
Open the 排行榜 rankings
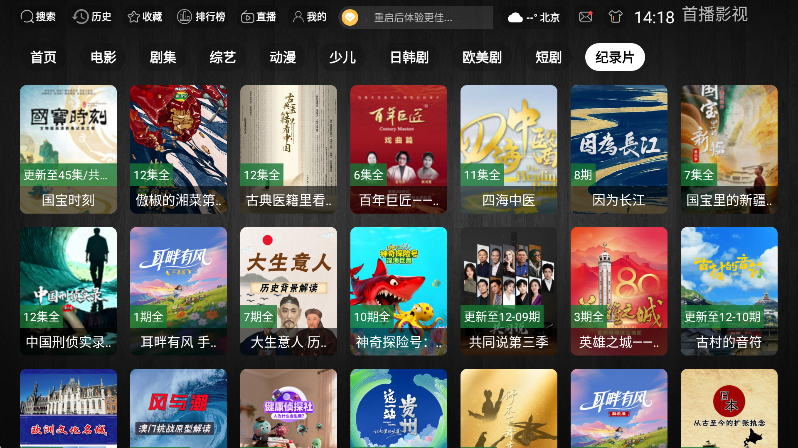pos(202,17)
